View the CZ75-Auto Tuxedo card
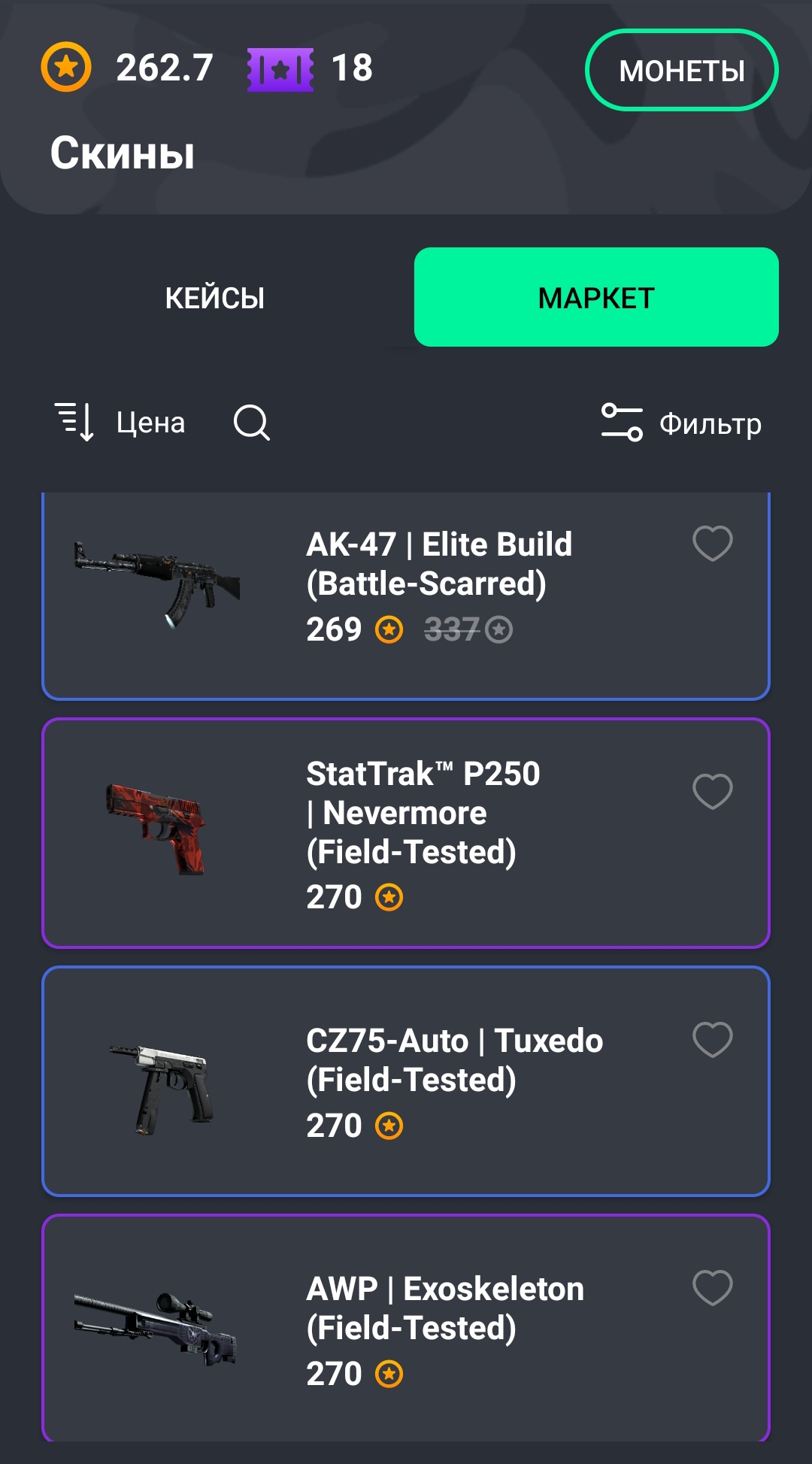The height and width of the screenshot is (1464, 812). click(x=406, y=1081)
